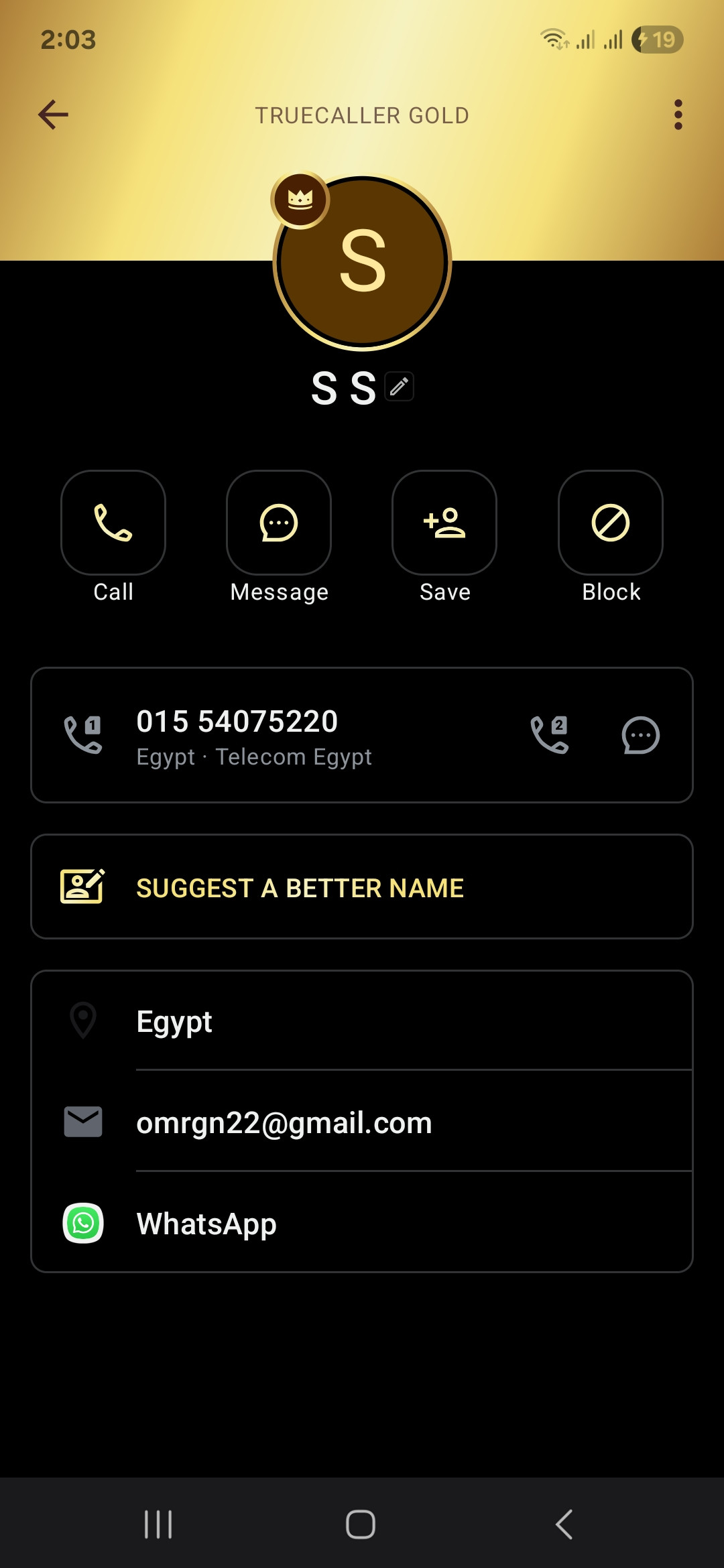724x1568 pixels.
Task: Call the number with SIM 2
Action: pyautogui.click(x=550, y=735)
